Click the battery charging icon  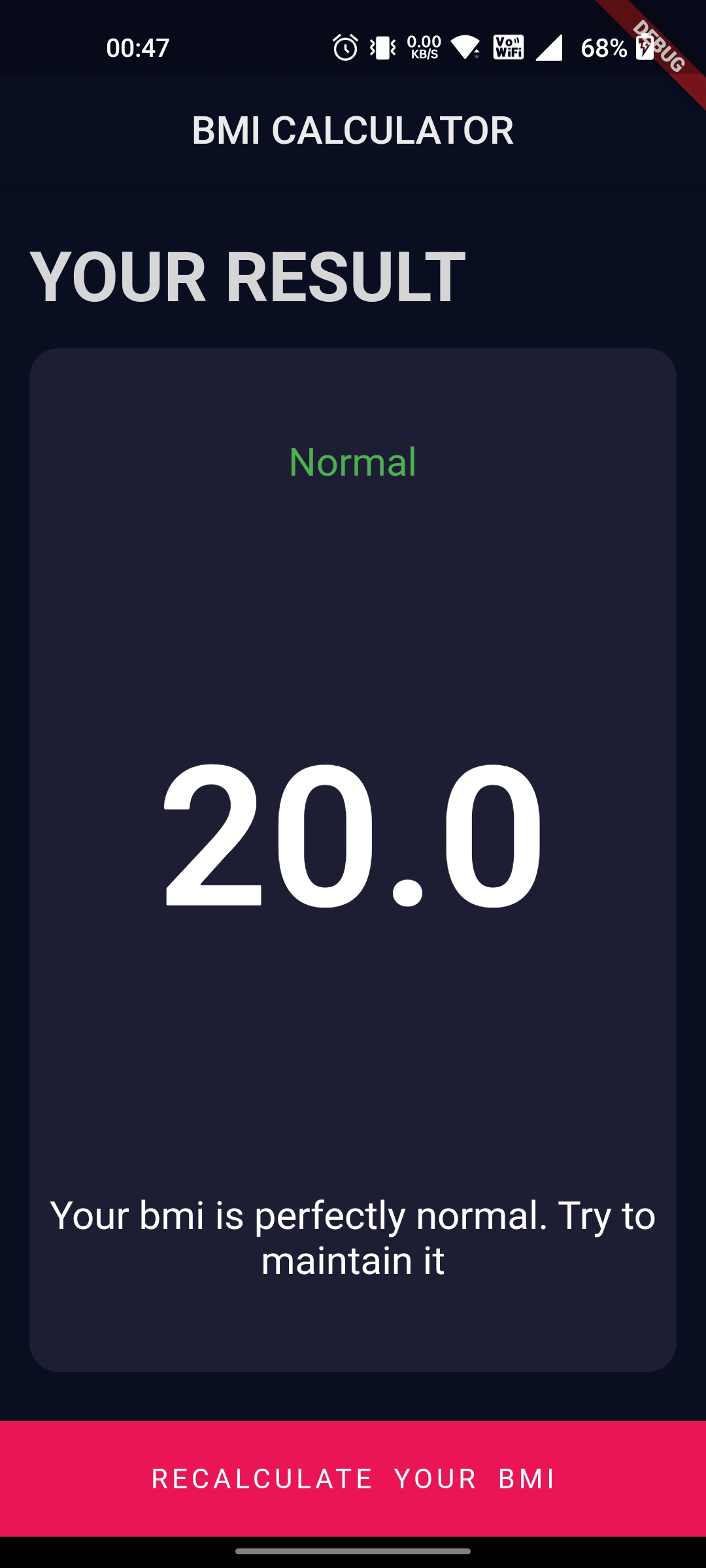[x=644, y=47]
